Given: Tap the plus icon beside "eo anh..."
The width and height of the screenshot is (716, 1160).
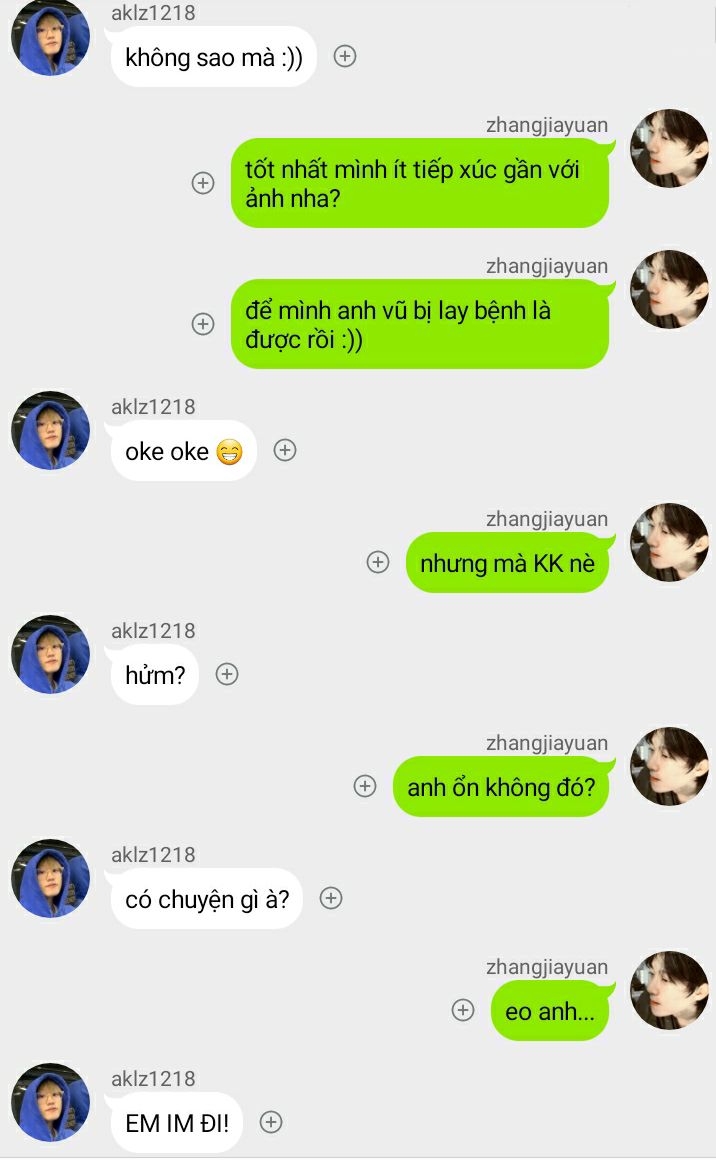Looking at the screenshot, I should 463,1010.
